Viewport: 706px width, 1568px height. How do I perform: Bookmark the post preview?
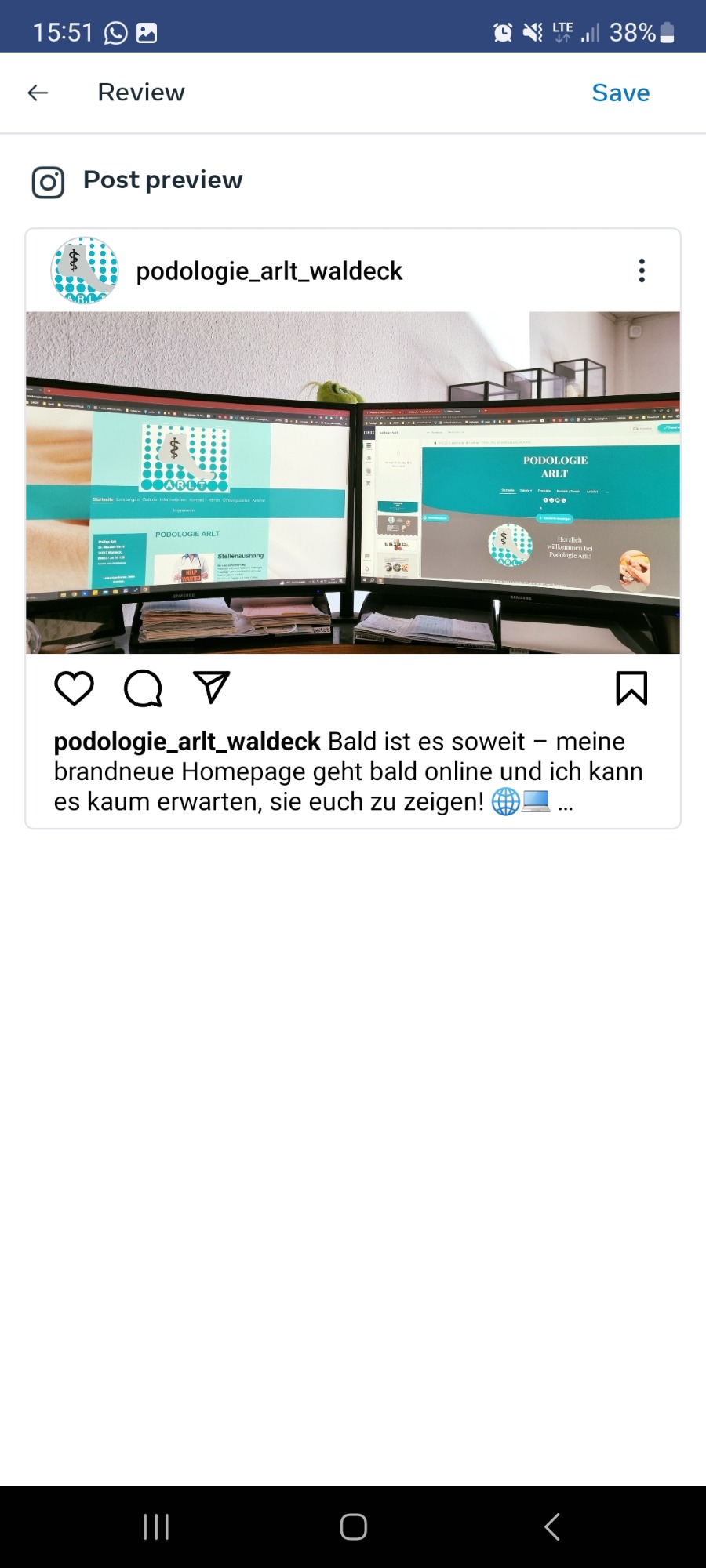[631, 688]
